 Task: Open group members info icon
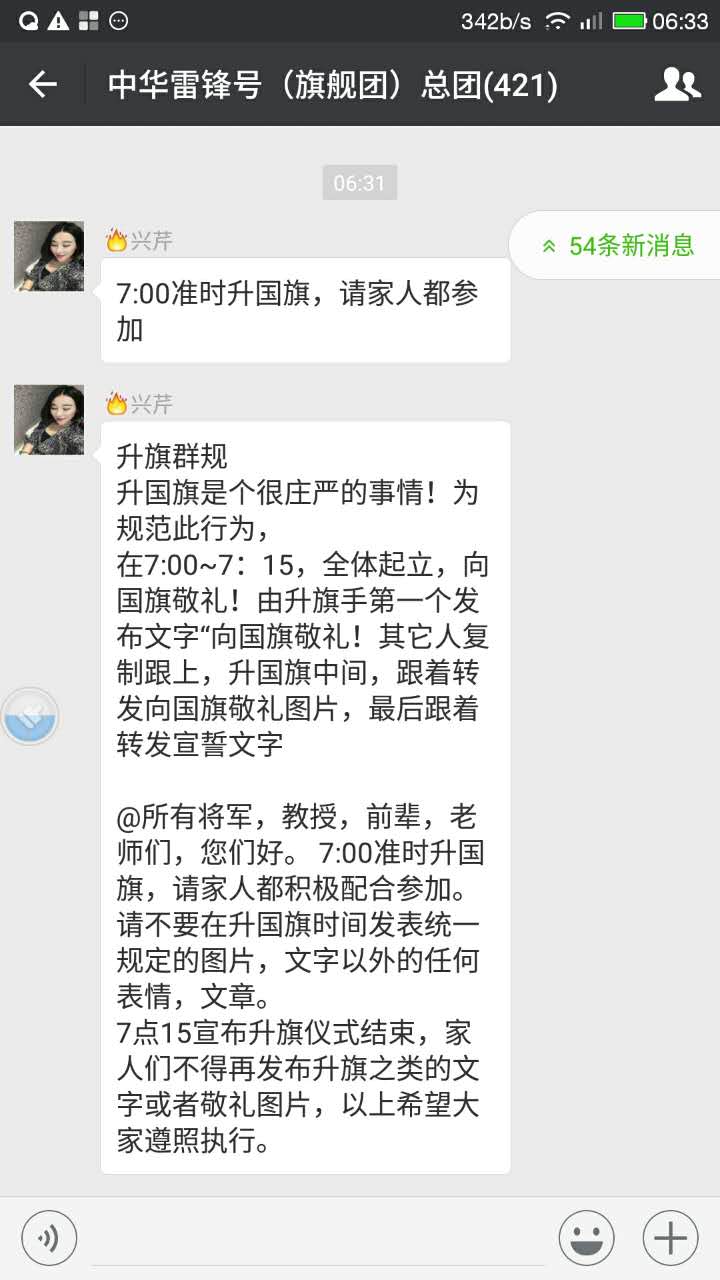click(677, 85)
